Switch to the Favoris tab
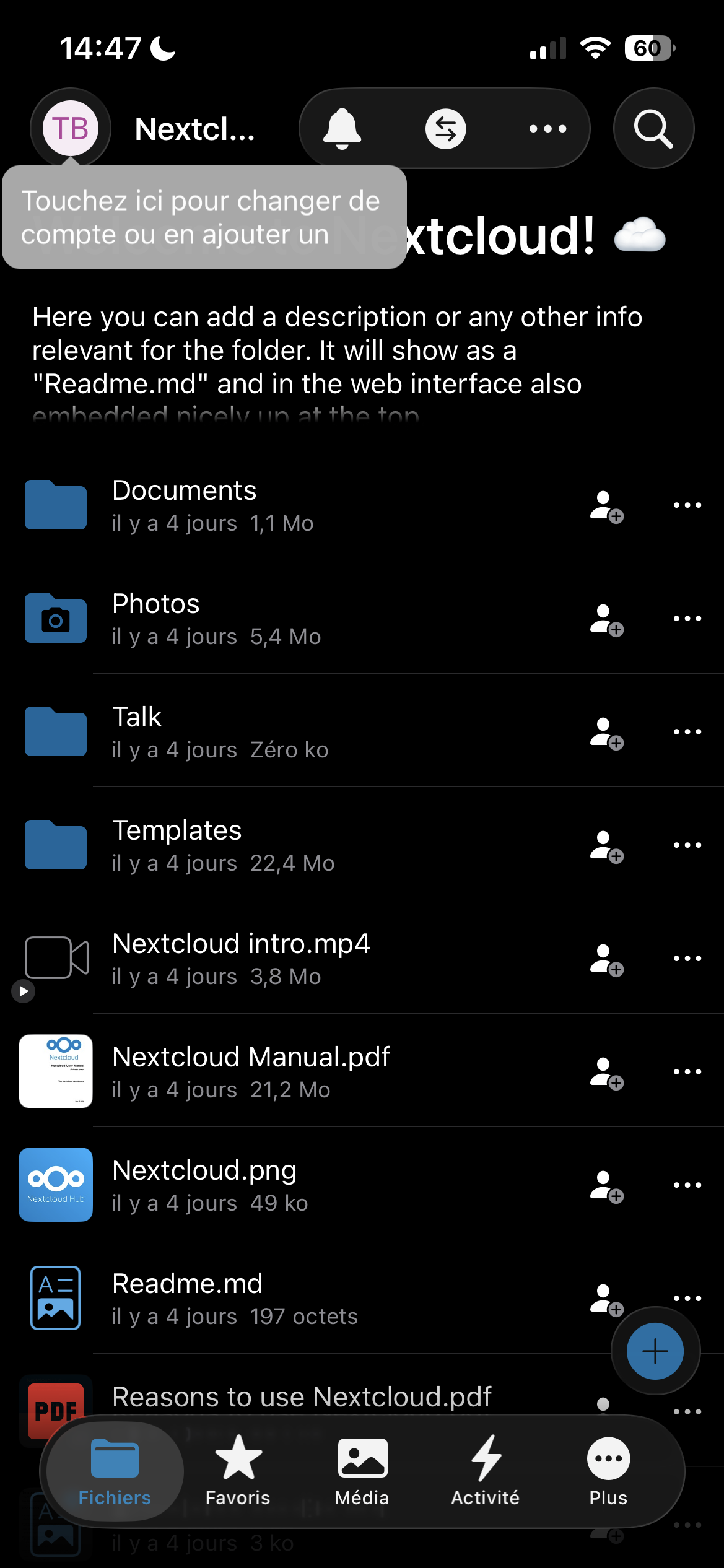 (238, 1471)
